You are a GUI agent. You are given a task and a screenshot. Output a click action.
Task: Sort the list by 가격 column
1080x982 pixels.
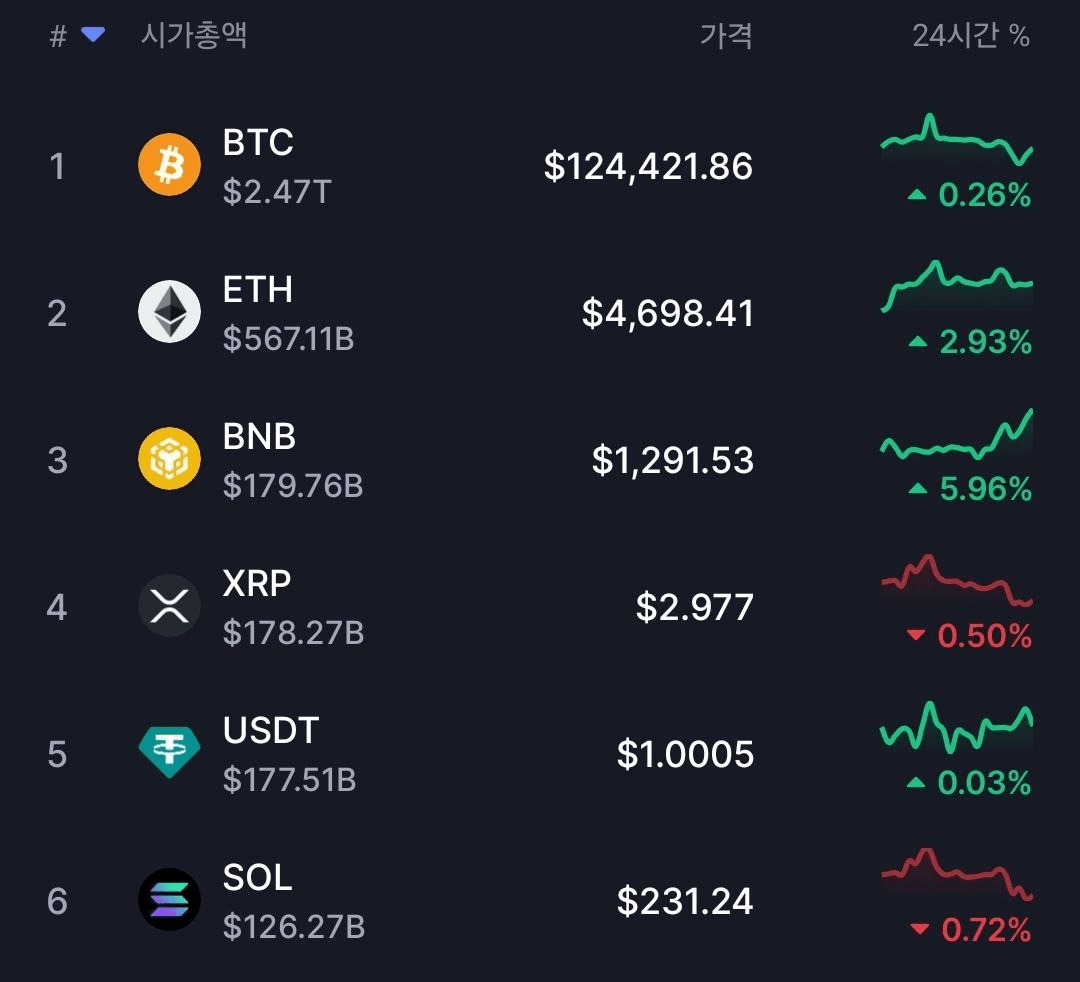[x=726, y=37]
